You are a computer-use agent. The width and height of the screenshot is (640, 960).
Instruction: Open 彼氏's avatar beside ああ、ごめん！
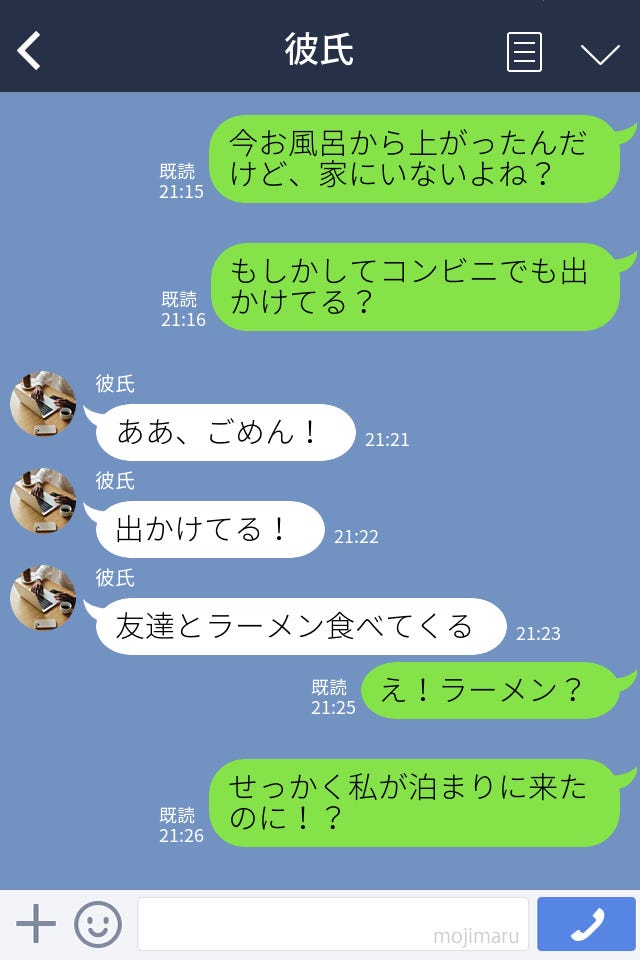pyautogui.click(x=43, y=404)
